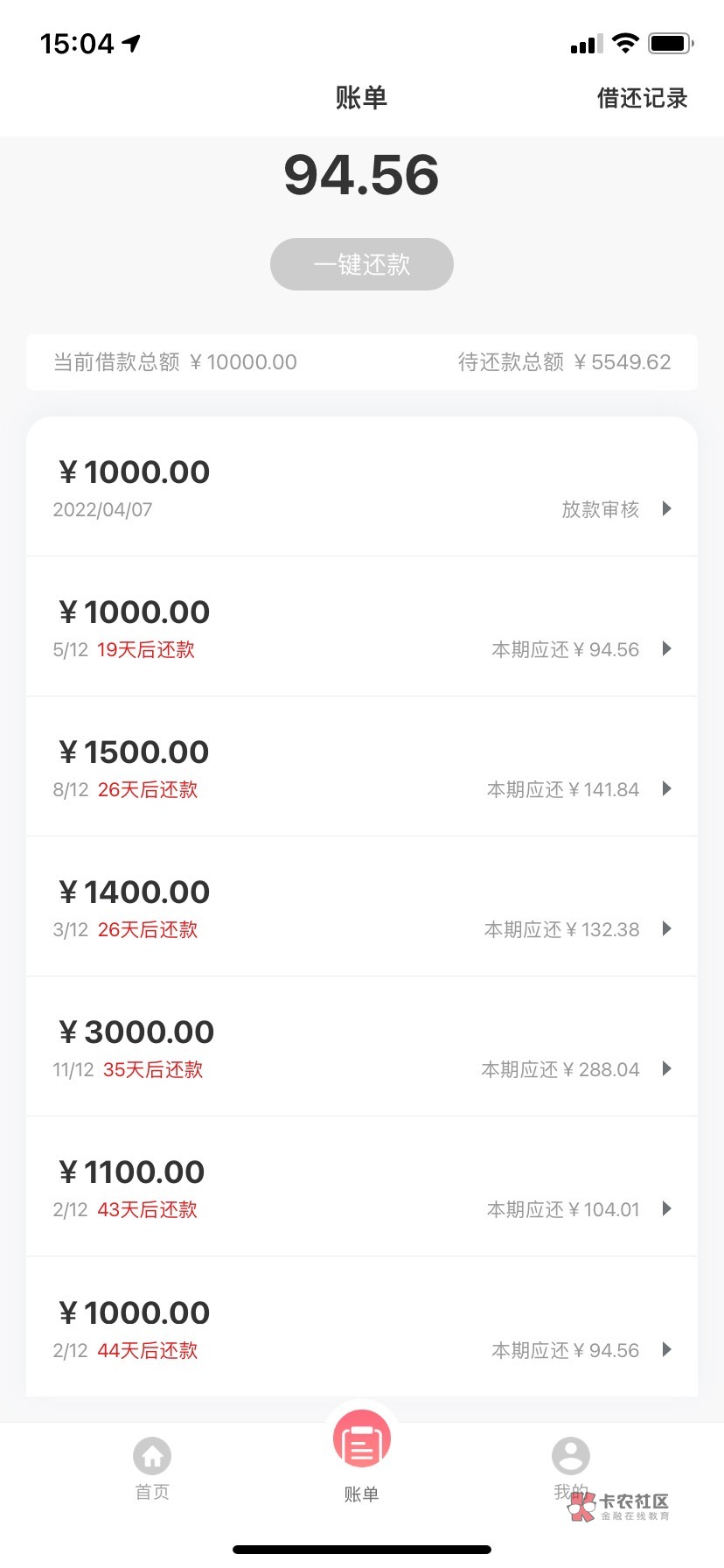This screenshot has height=1568, width=724.
Task: Tap the 一键还款 repay button
Action: [361, 264]
